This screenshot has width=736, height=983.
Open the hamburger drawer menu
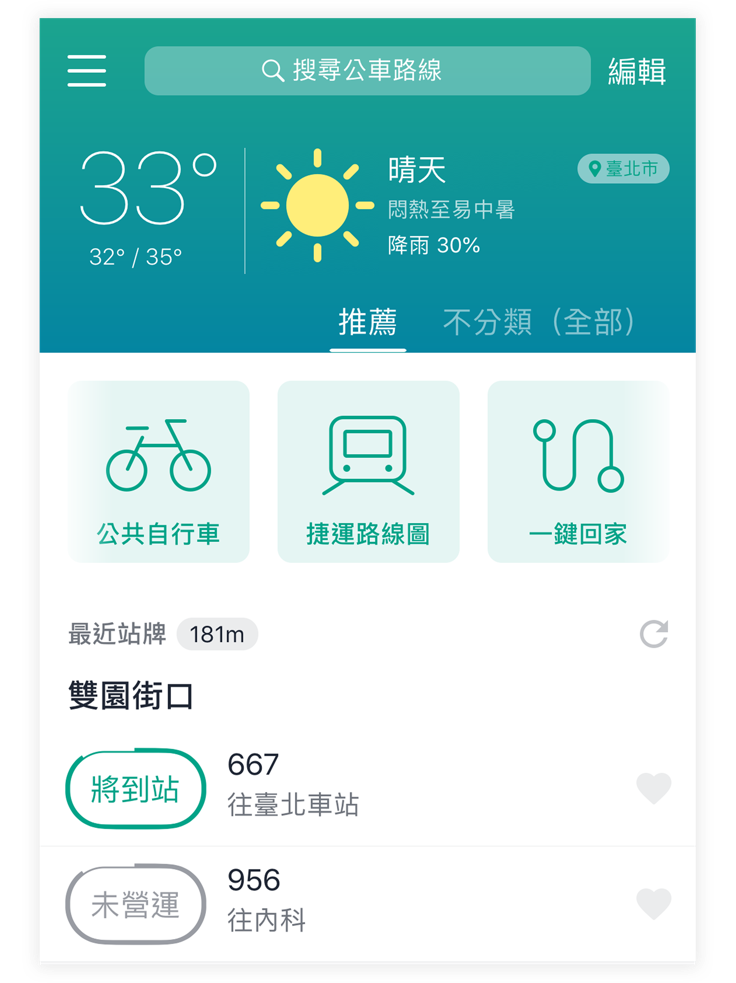pos(87,71)
